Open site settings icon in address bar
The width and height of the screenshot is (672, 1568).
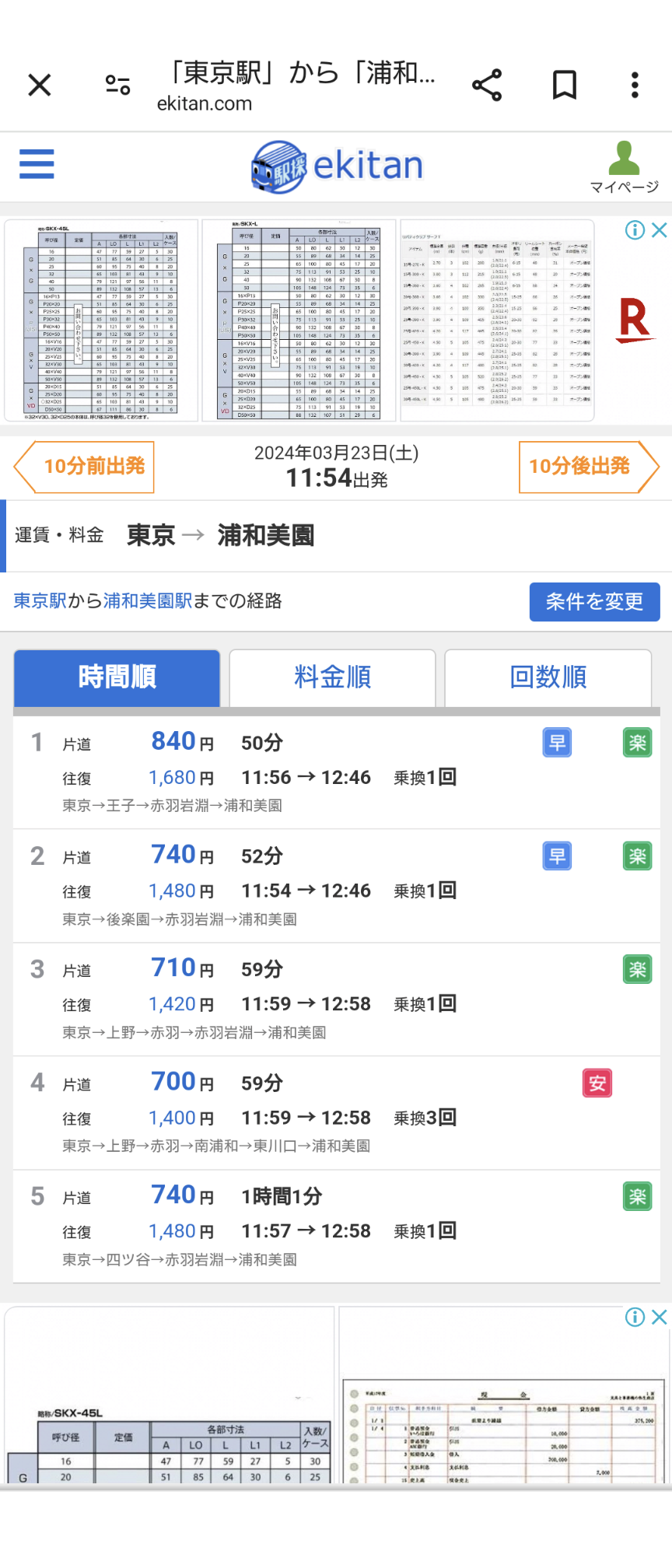click(118, 85)
